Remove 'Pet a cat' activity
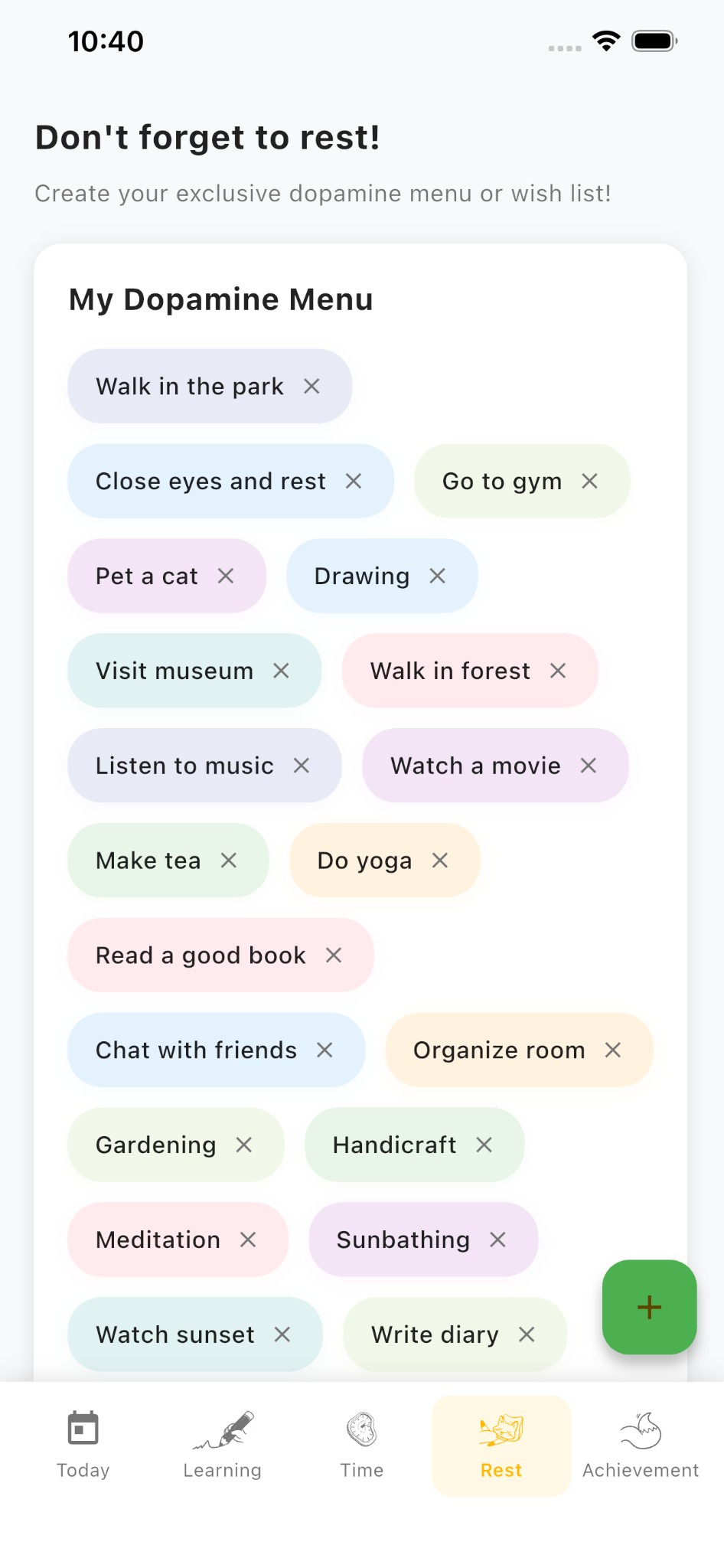Viewport: 724px width, 1568px height. point(227,576)
